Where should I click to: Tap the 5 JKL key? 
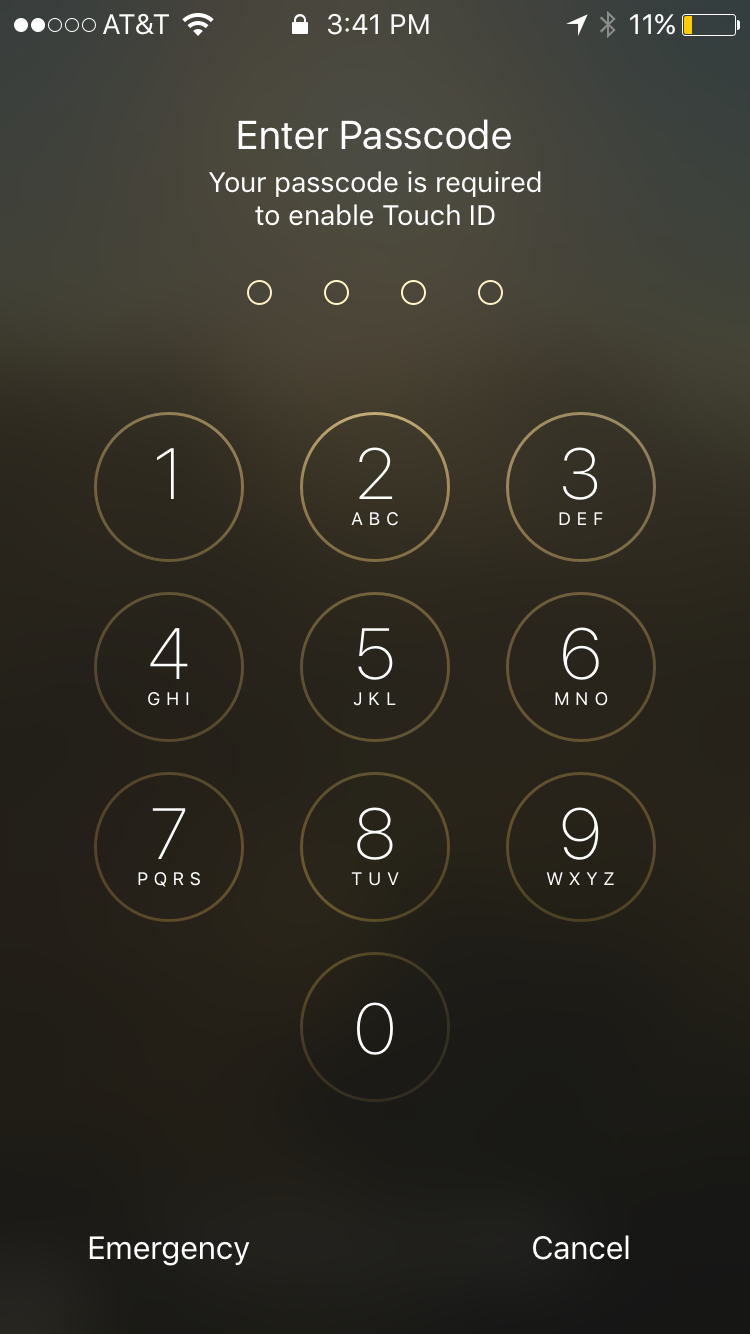tap(375, 667)
